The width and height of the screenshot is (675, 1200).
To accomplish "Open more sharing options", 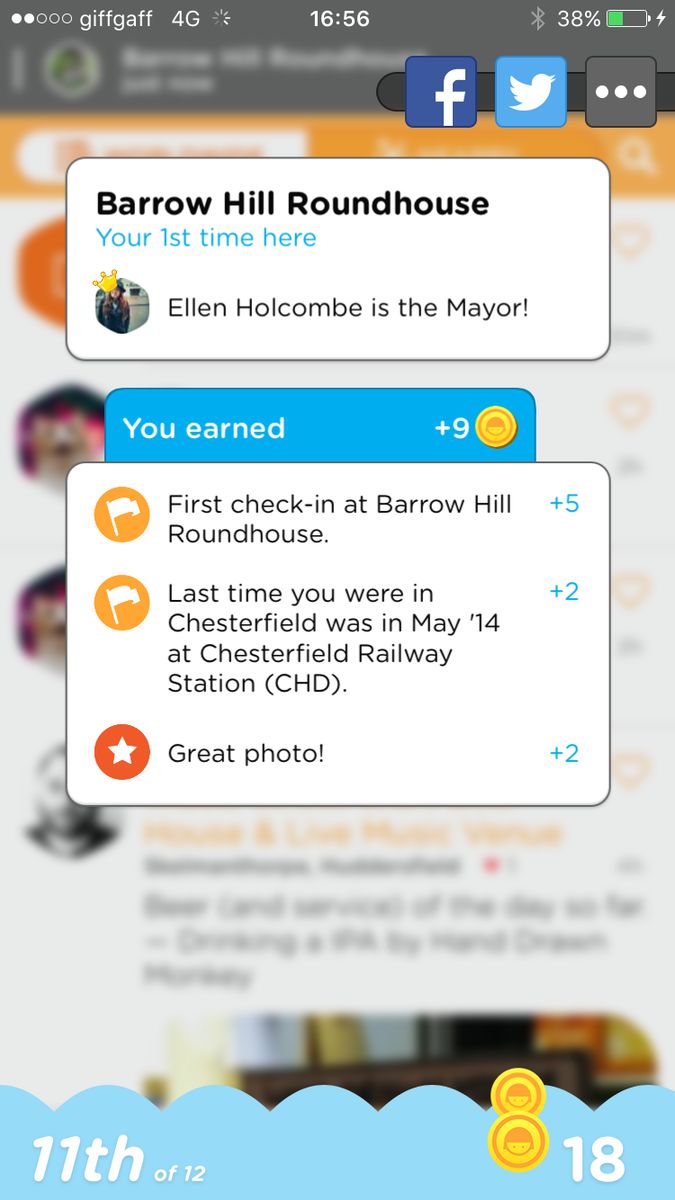I will pos(620,92).
